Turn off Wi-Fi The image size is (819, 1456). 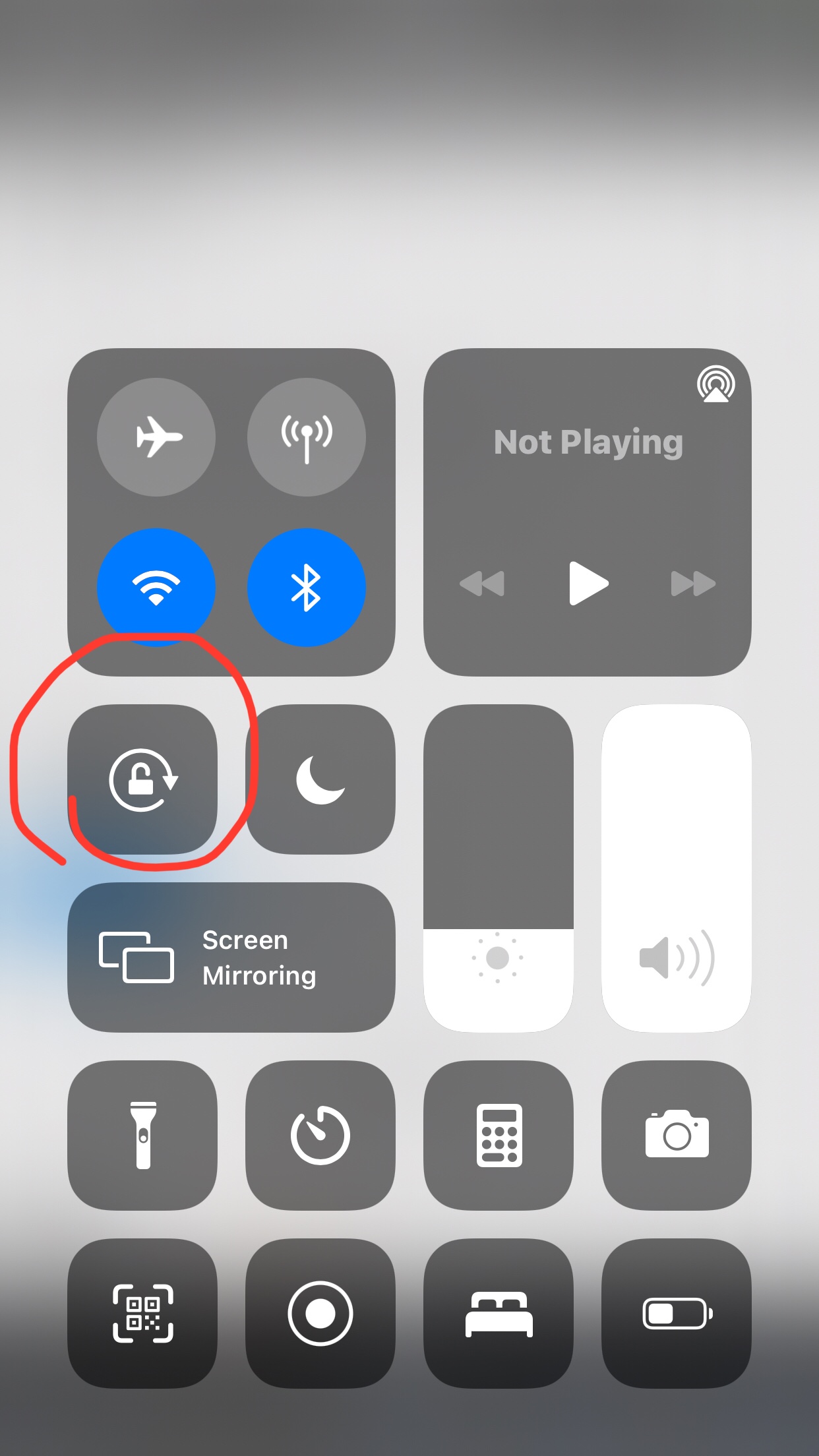tap(156, 587)
